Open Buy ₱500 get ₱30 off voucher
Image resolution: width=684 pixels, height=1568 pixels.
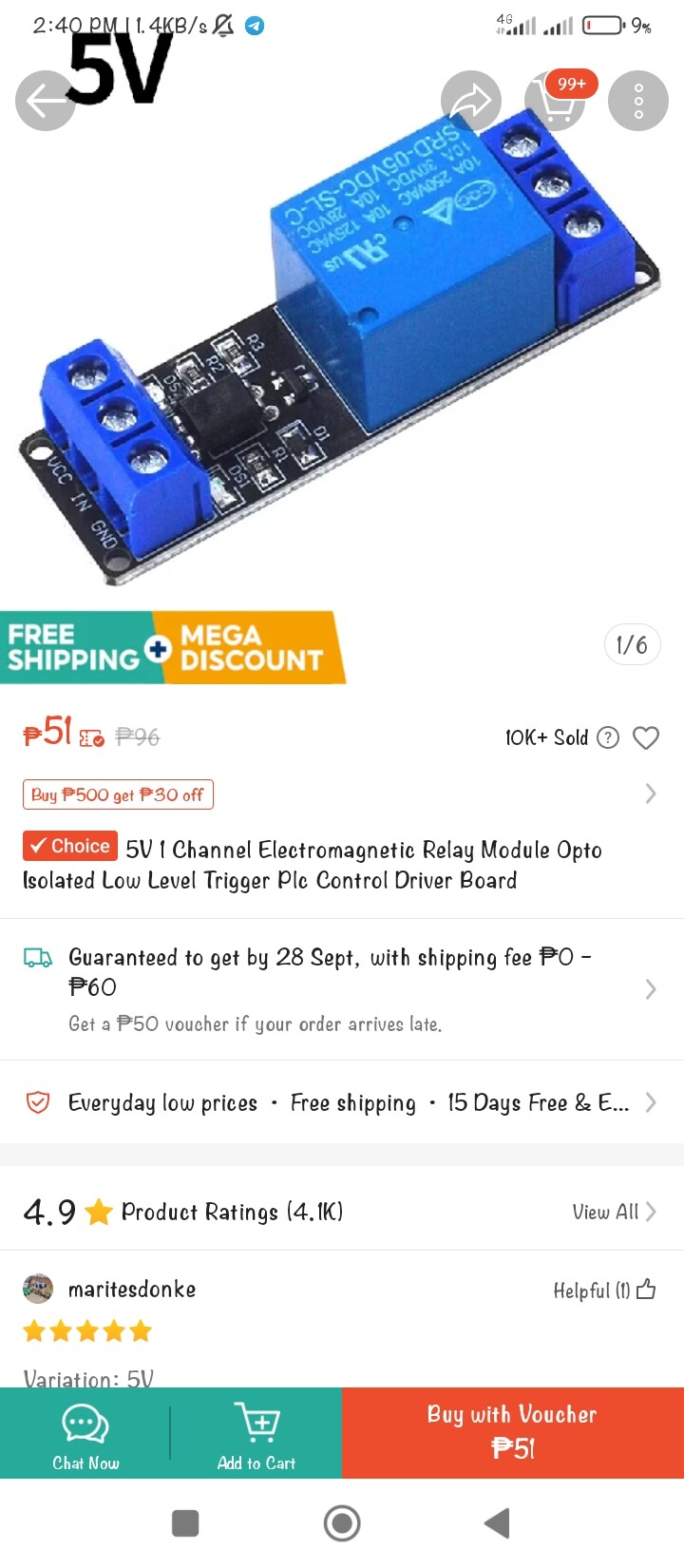119,794
